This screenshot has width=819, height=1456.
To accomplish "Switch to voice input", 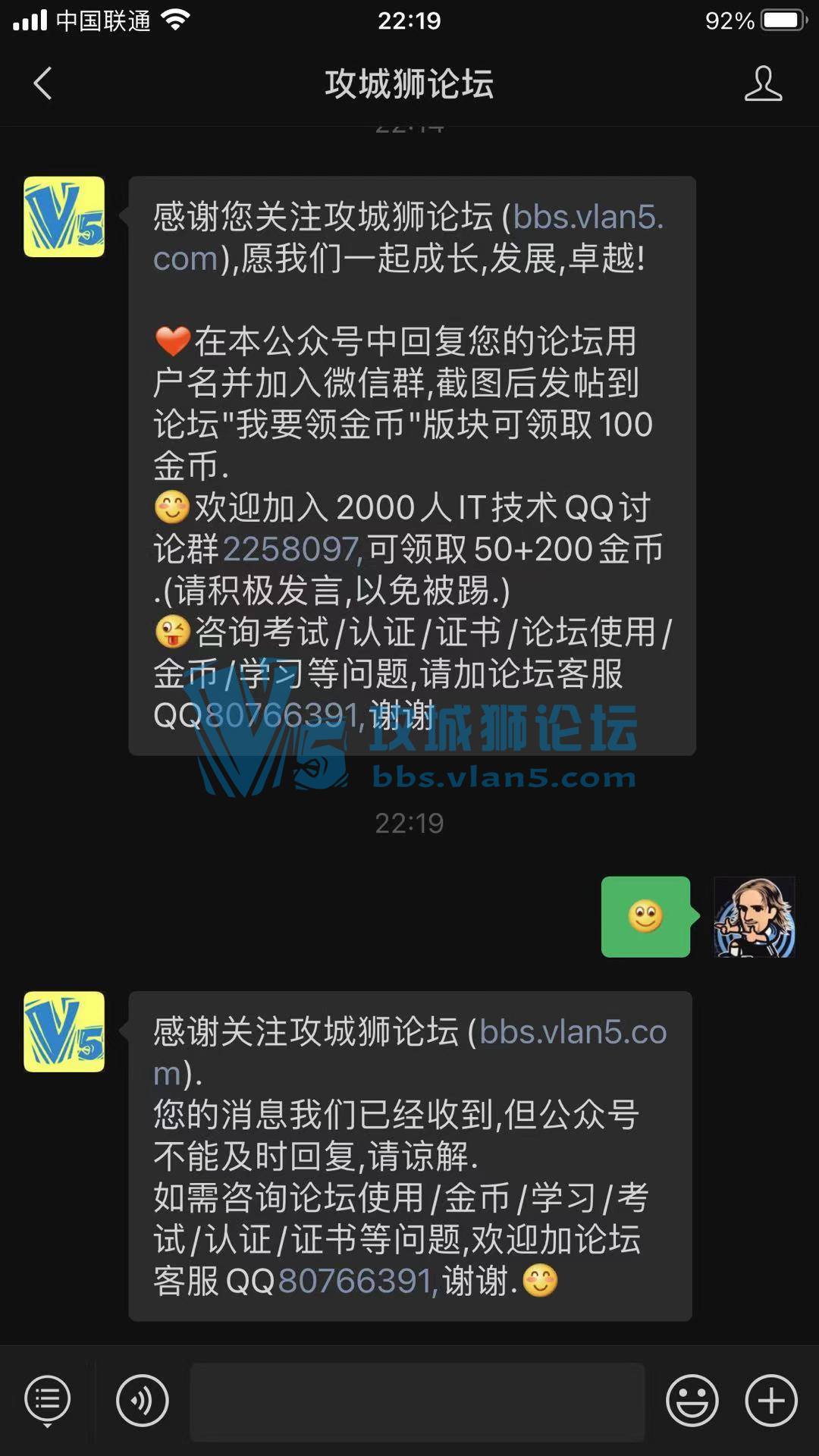I will pyautogui.click(x=142, y=1400).
